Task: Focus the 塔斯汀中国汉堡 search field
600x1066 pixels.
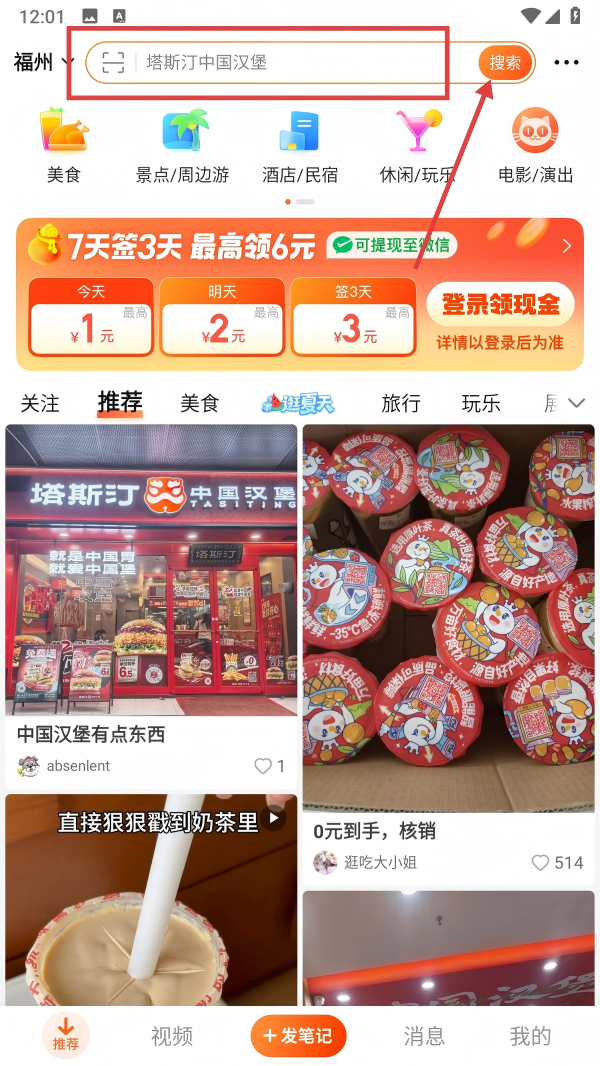Action: pyautogui.click(x=300, y=63)
